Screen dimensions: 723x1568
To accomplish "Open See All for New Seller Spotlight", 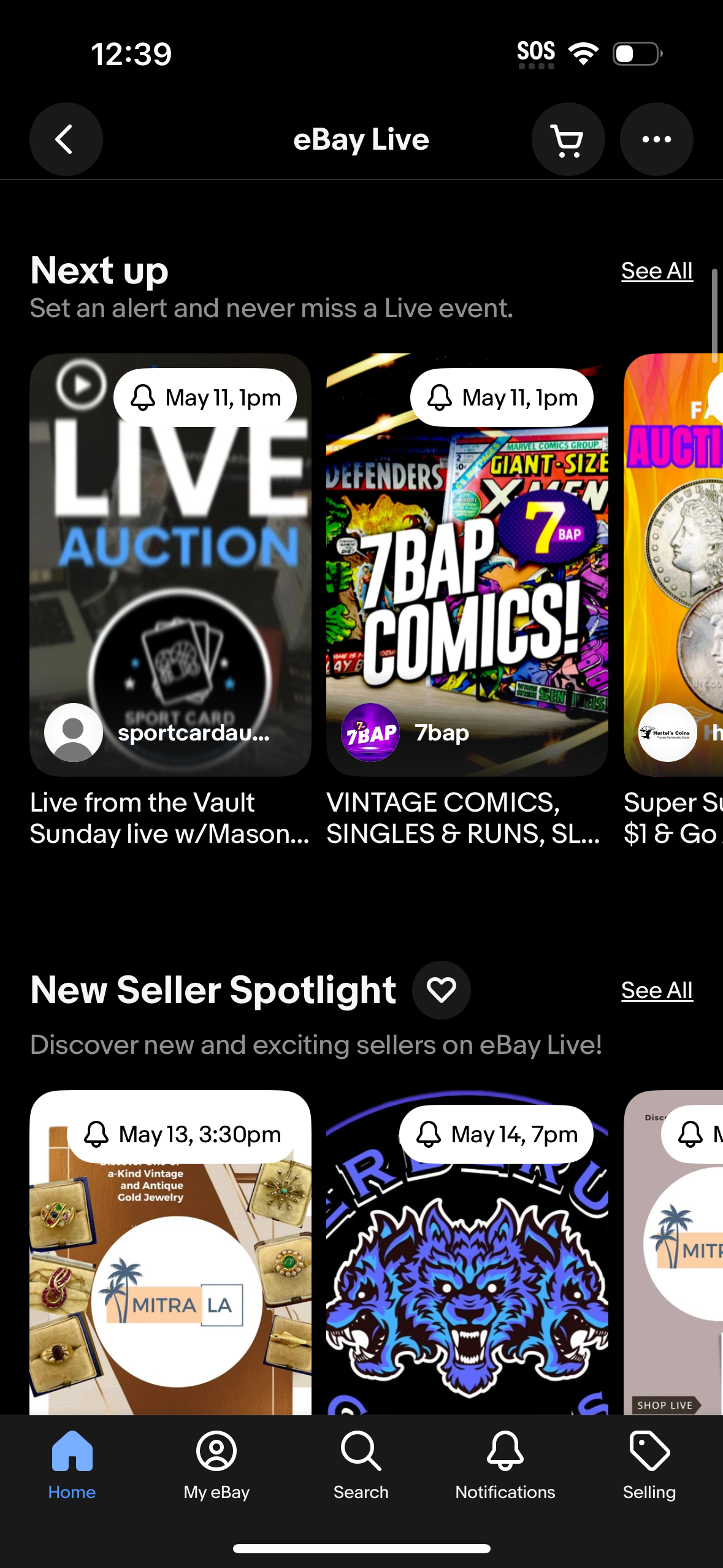I will (656, 990).
